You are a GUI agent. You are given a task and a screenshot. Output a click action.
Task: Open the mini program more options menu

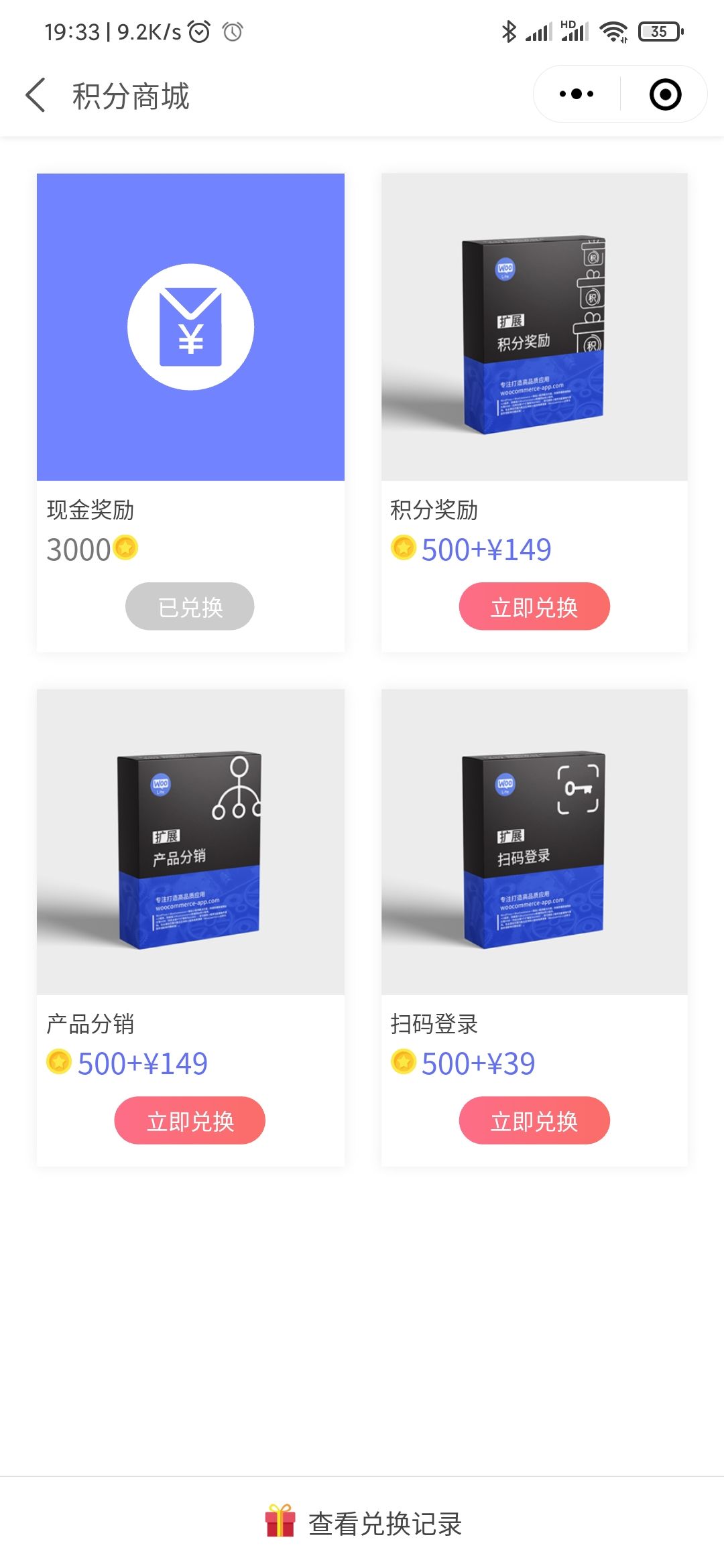click(x=577, y=94)
